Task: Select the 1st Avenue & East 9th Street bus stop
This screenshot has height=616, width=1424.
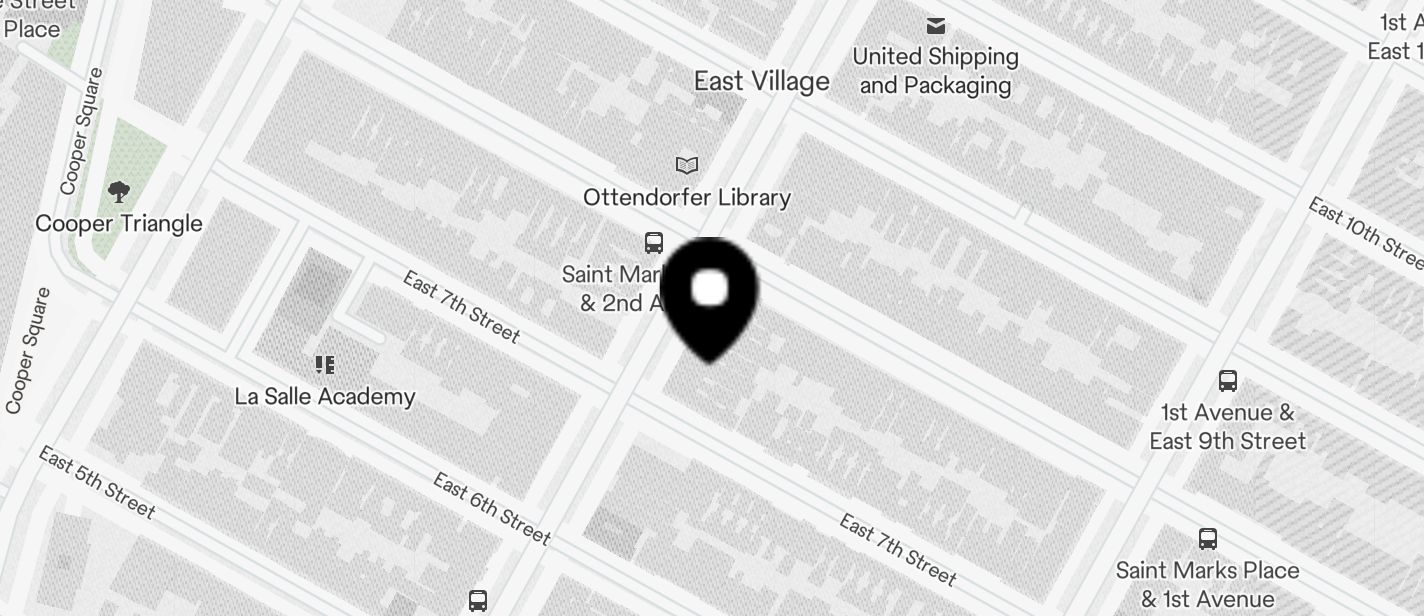Action: tap(1228, 381)
